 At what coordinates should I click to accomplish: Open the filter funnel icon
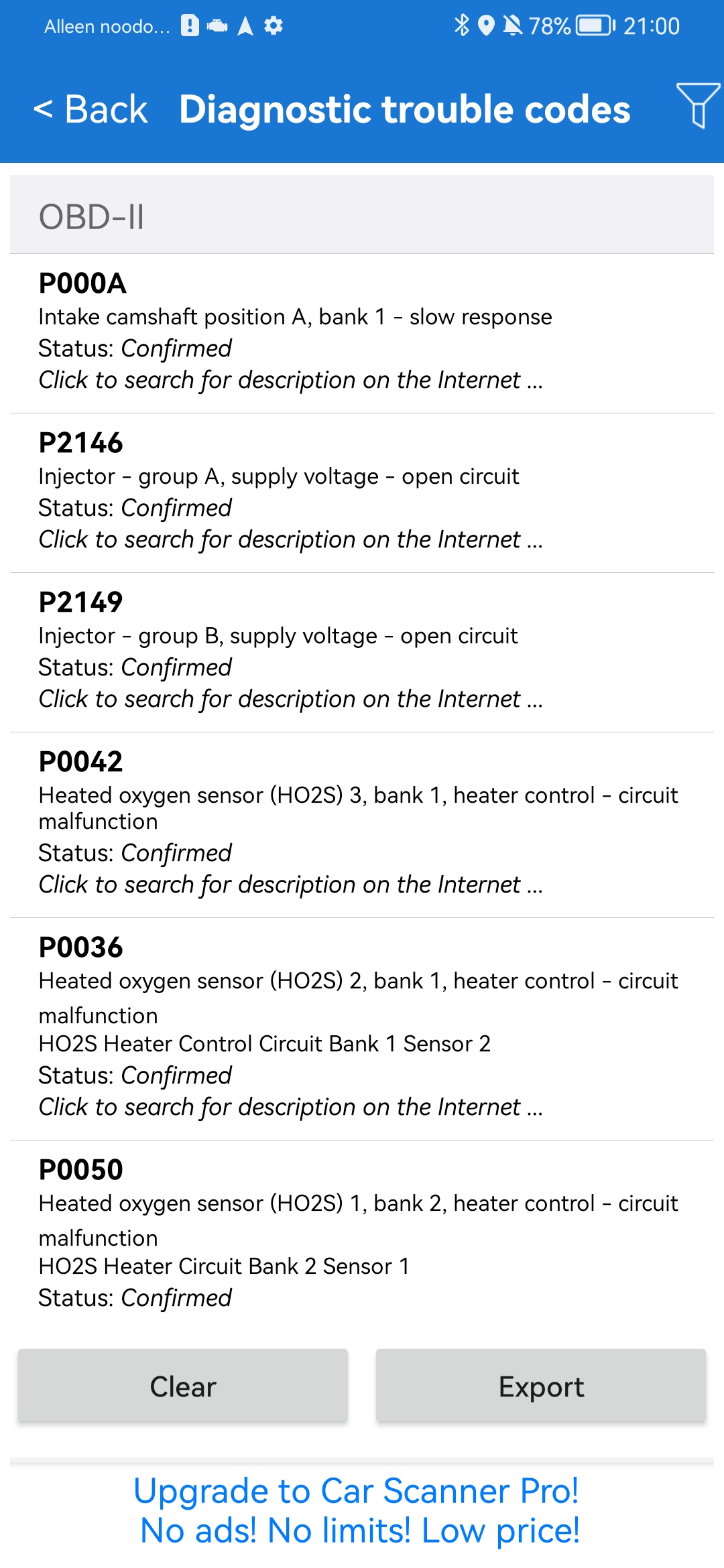(x=698, y=105)
